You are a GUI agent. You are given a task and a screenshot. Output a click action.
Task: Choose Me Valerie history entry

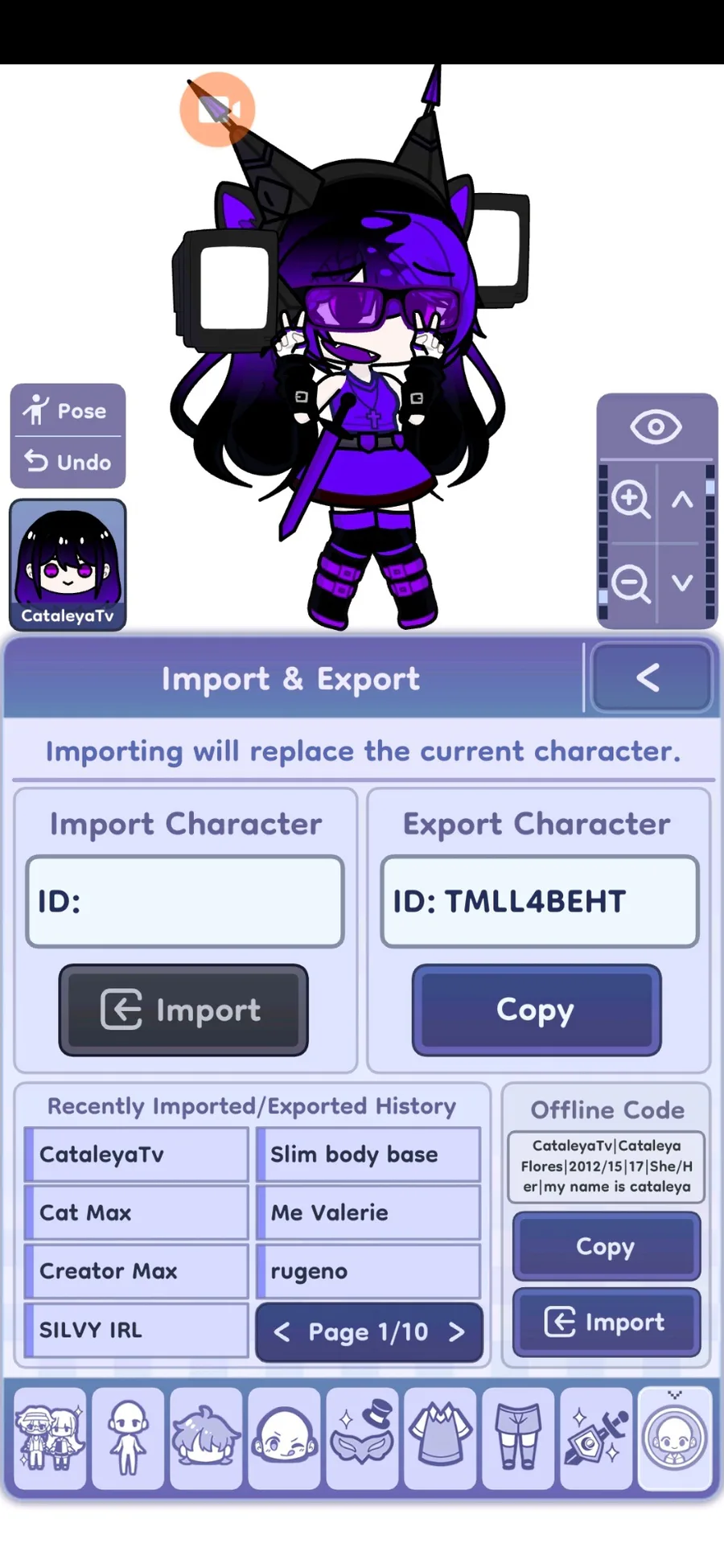click(x=368, y=1212)
